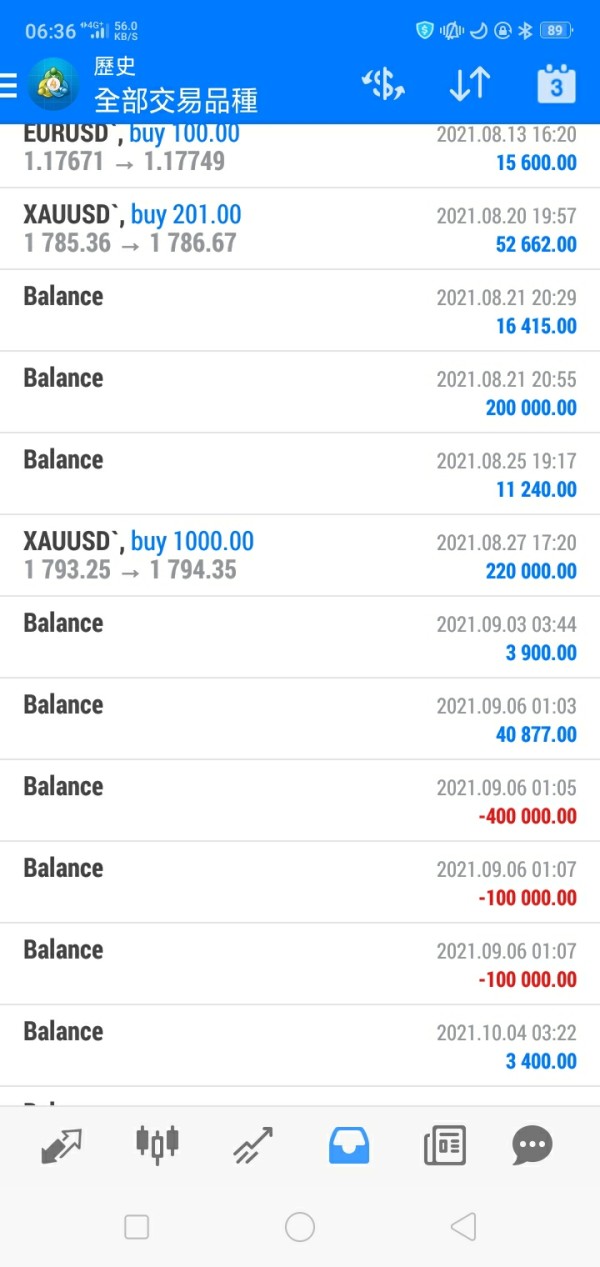Screen dimensions: 600x1267
Task: Go to the system home screen
Action: 300,1227
